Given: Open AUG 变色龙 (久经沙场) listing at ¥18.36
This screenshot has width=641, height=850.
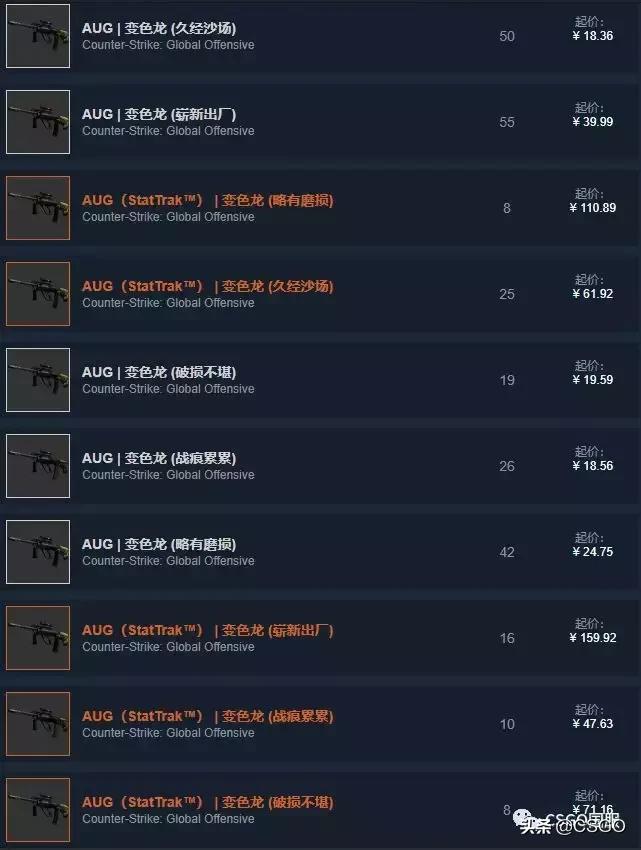Looking at the screenshot, I should coord(159,28).
